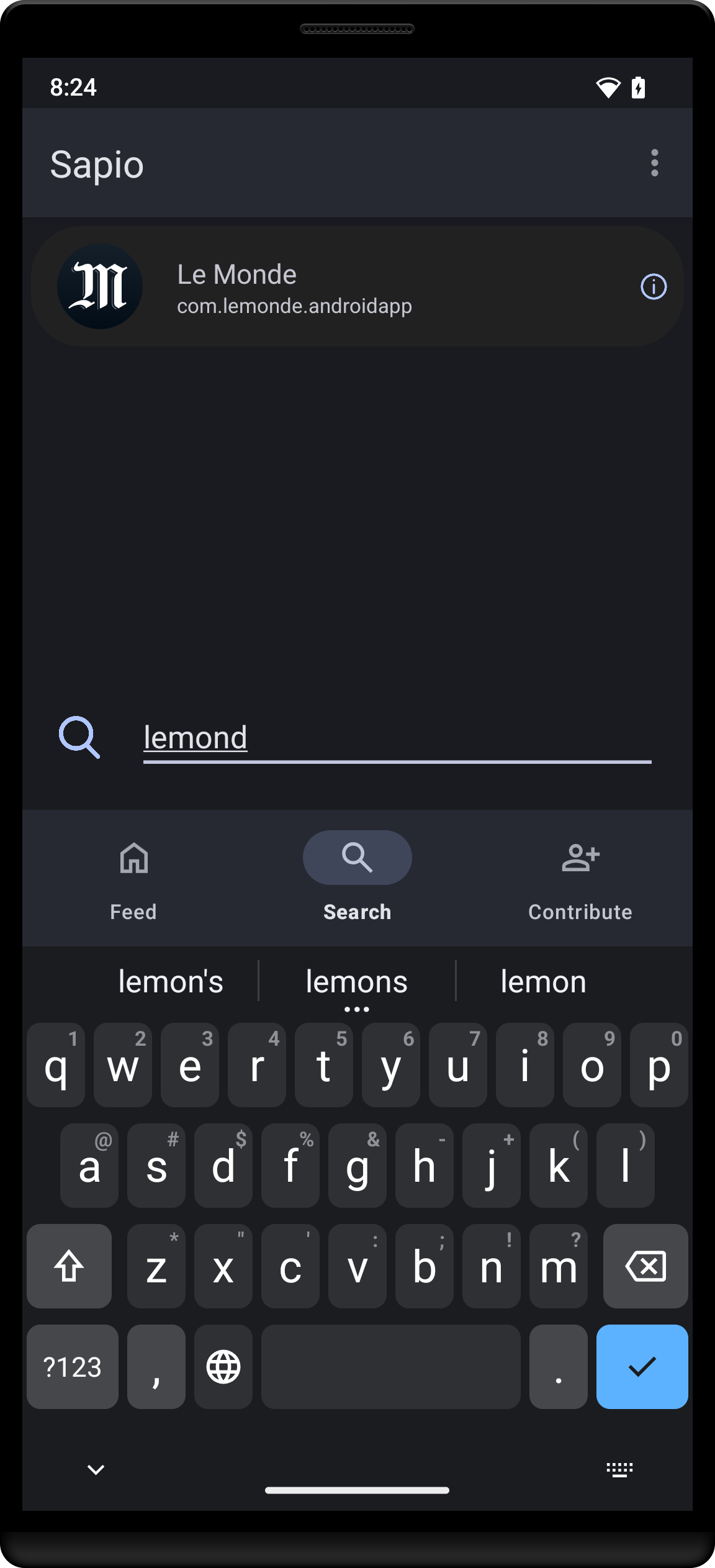The image size is (715, 1568).
Task: Show info for Le Monde app
Action: coord(653,287)
